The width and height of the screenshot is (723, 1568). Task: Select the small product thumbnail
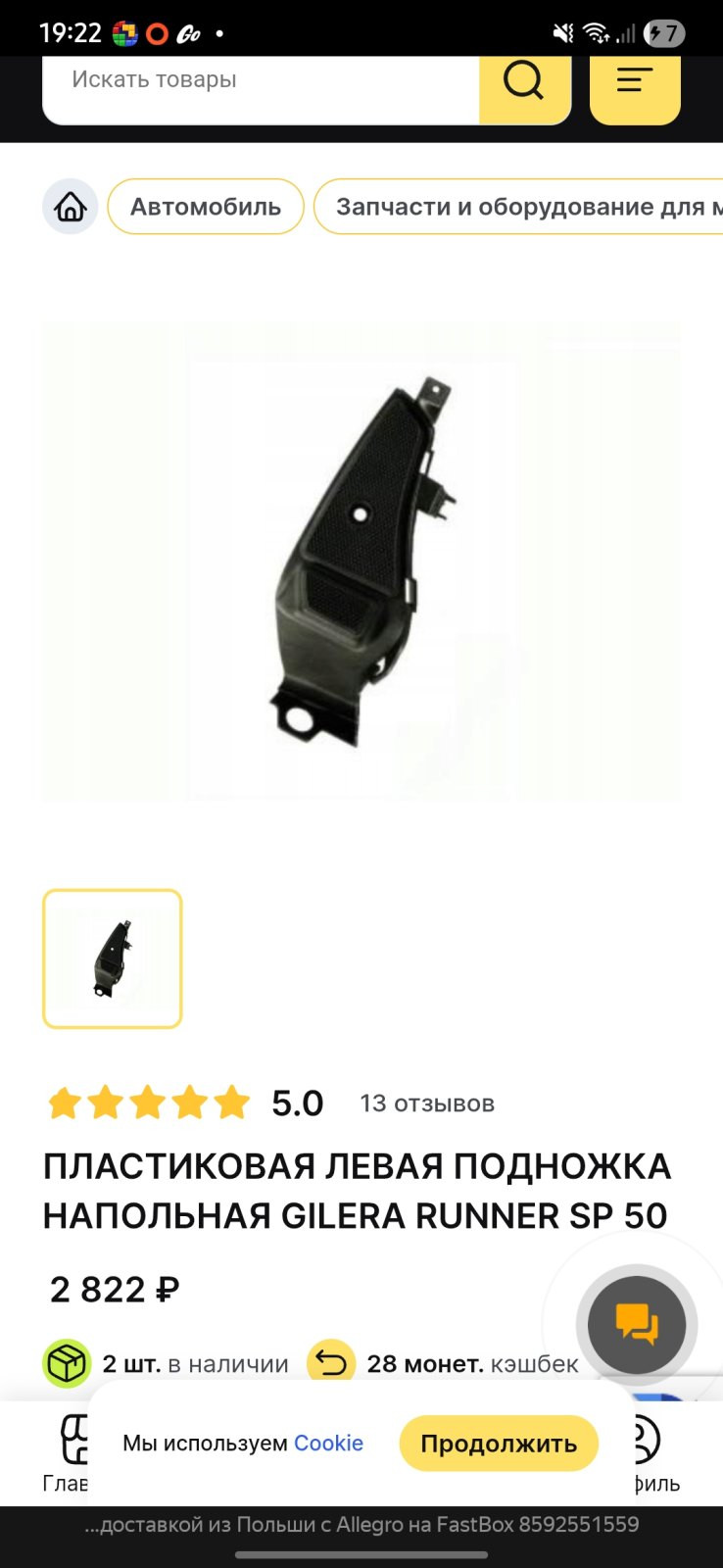pyautogui.click(x=113, y=958)
